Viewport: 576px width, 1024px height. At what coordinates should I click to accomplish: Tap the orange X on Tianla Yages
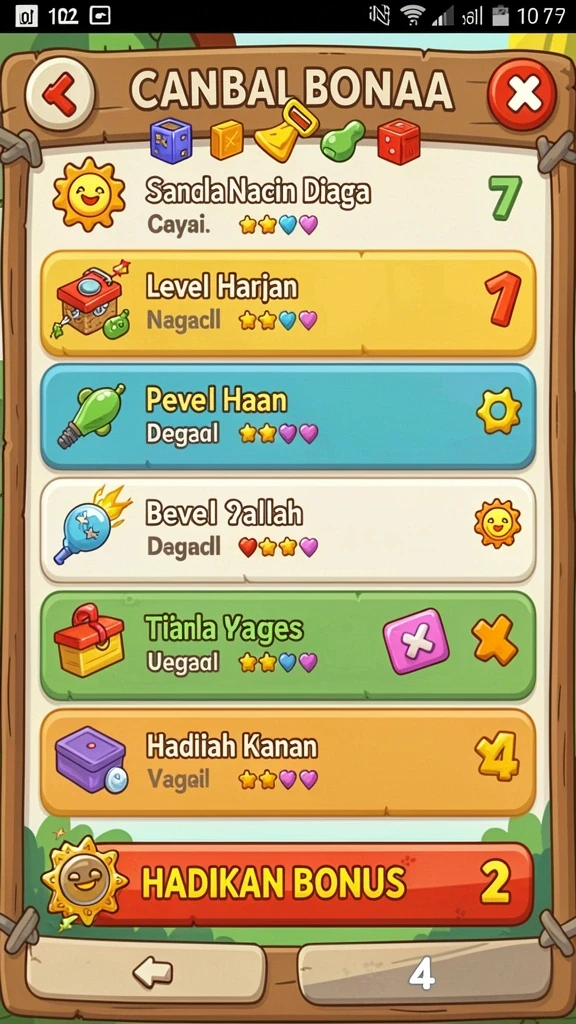point(494,640)
